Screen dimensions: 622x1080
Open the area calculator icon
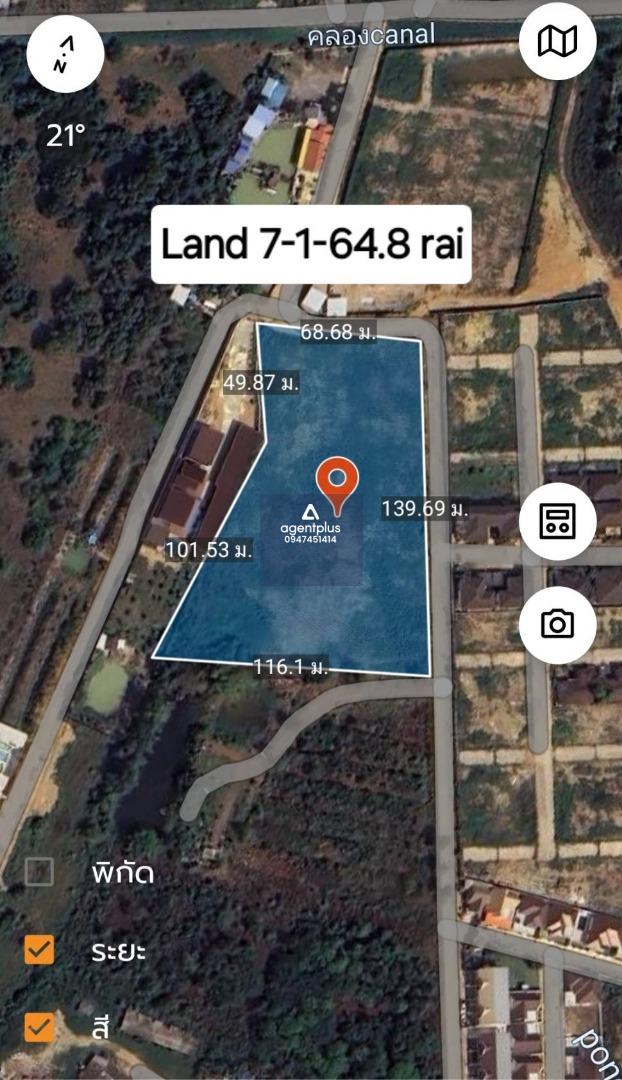click(x=557, y=521)
